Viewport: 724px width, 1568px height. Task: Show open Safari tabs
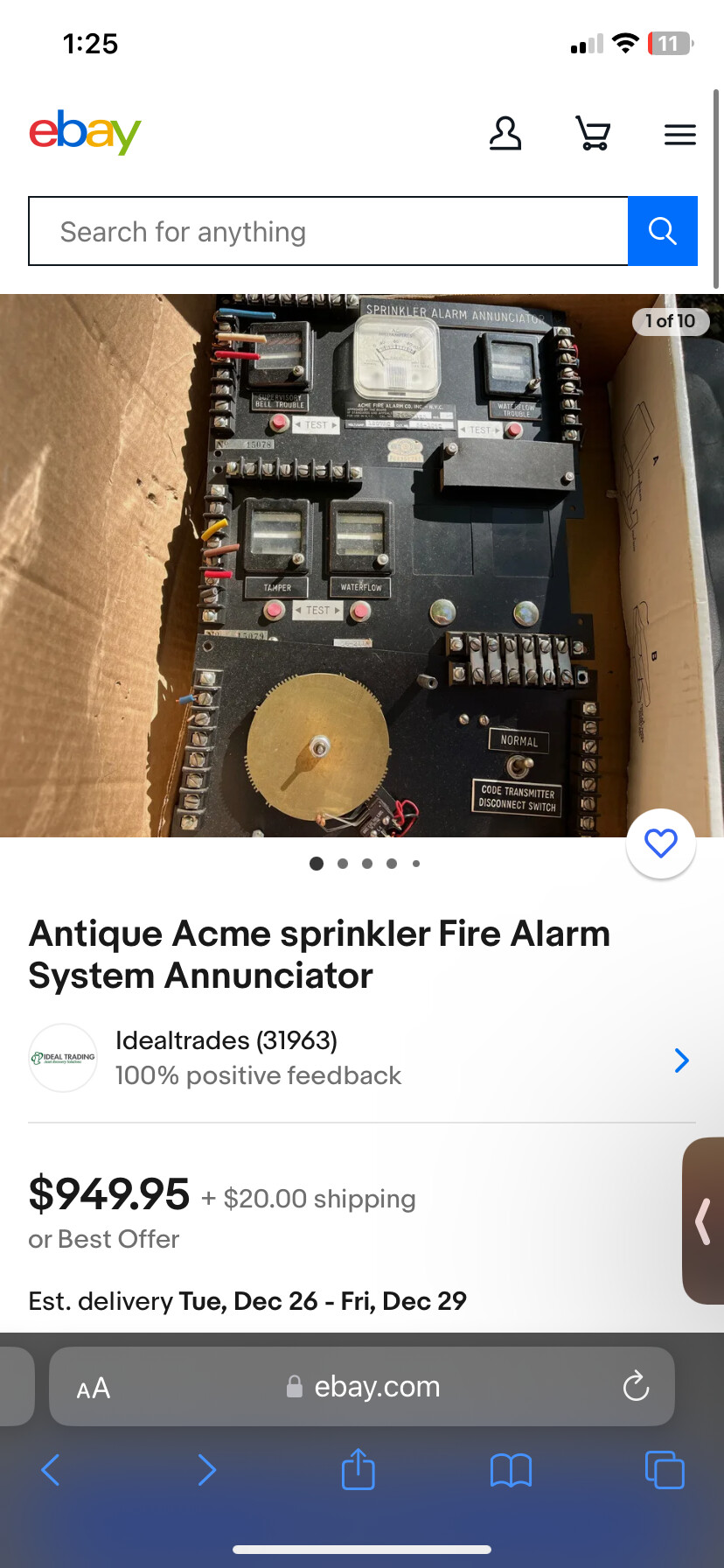click(664, 1470)
